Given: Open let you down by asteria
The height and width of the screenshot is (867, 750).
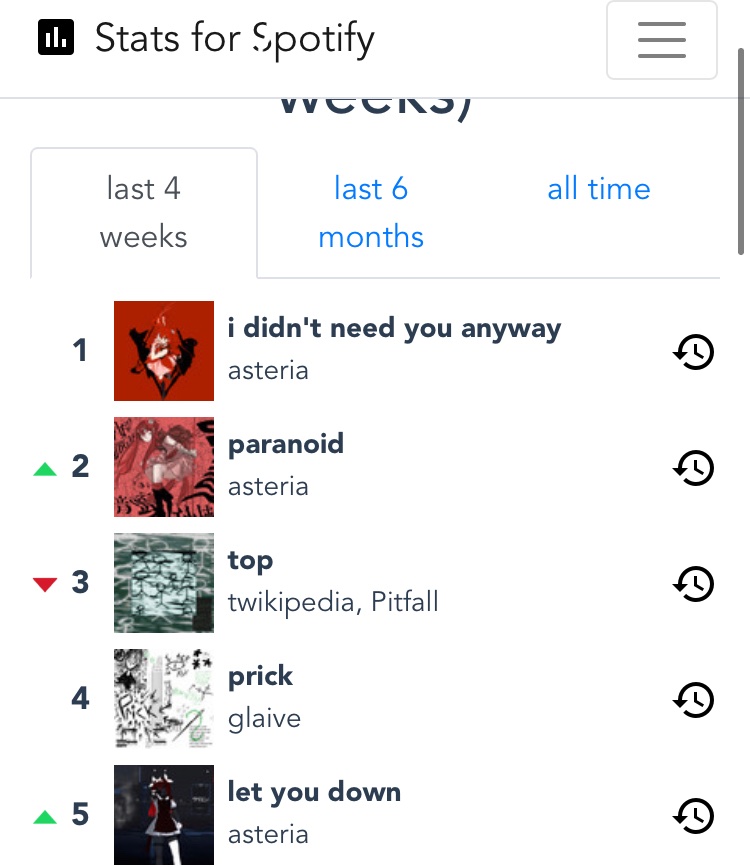Looking at the screenshot, I should click(x=314, y=793).
